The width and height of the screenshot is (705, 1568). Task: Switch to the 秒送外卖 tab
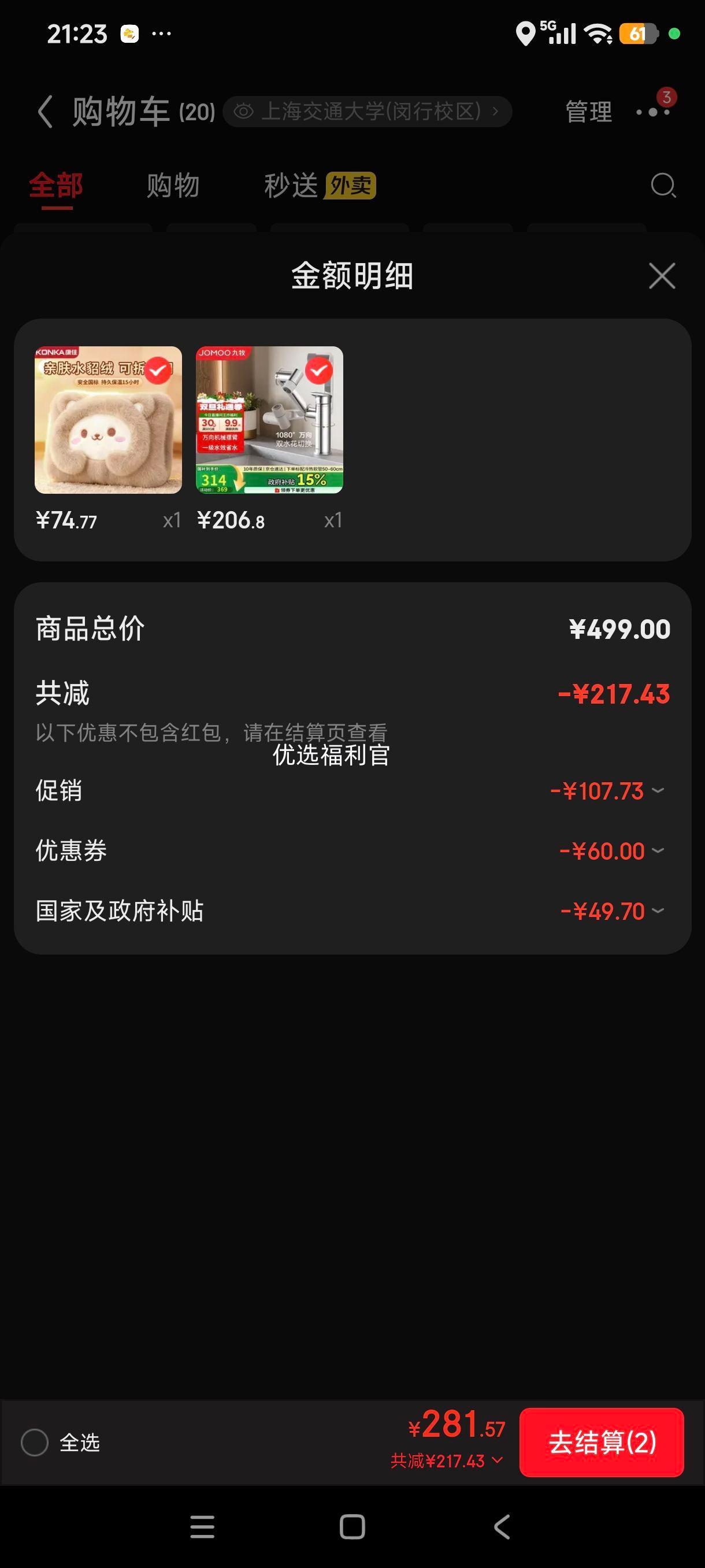pyautogui.click(x=319, y=186)
